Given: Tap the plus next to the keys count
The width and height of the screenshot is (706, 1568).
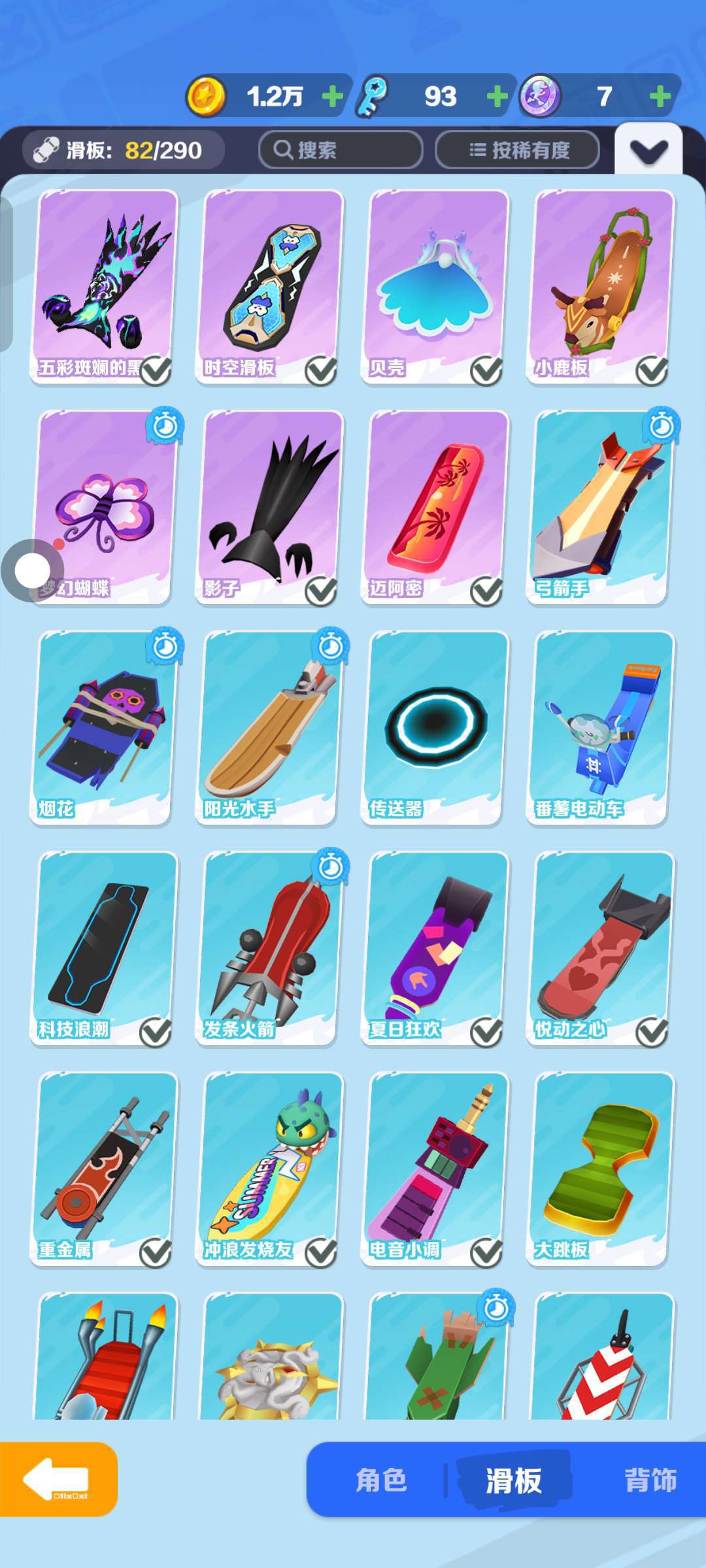Looking at the screenshot, I should coord(497,97).
